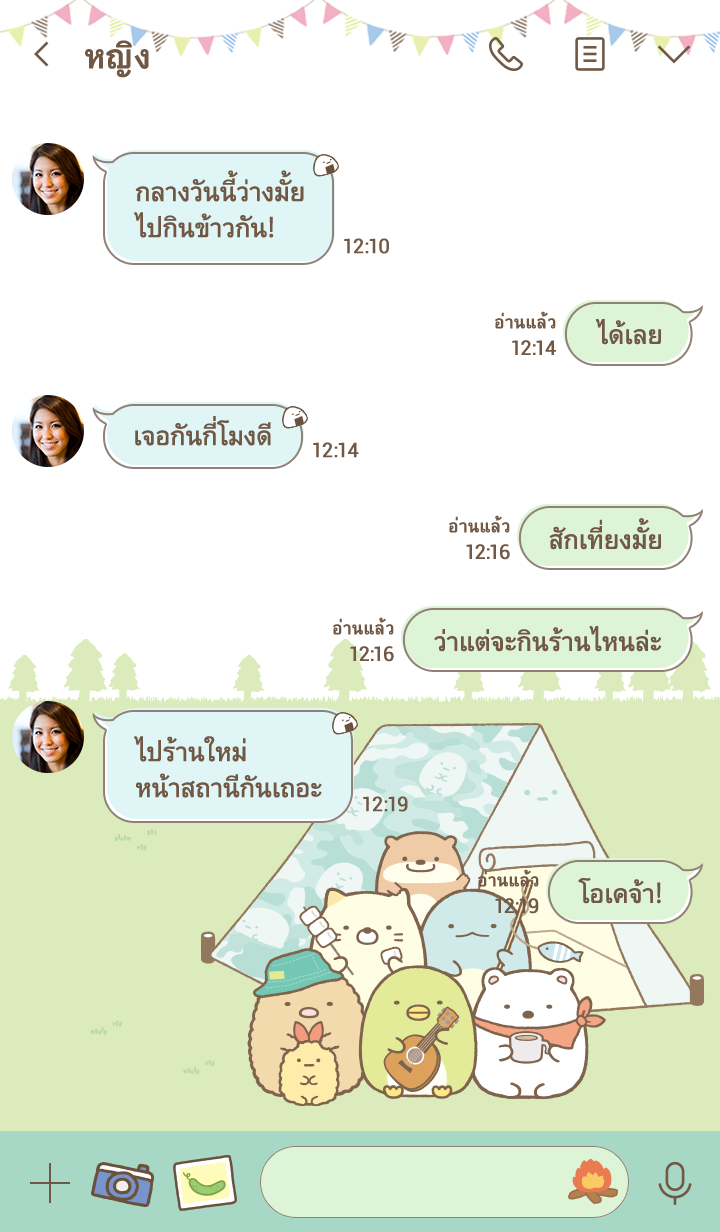Open the plus attachment menu
The image size is (720, 1232).
click(x=50, y=1183)
